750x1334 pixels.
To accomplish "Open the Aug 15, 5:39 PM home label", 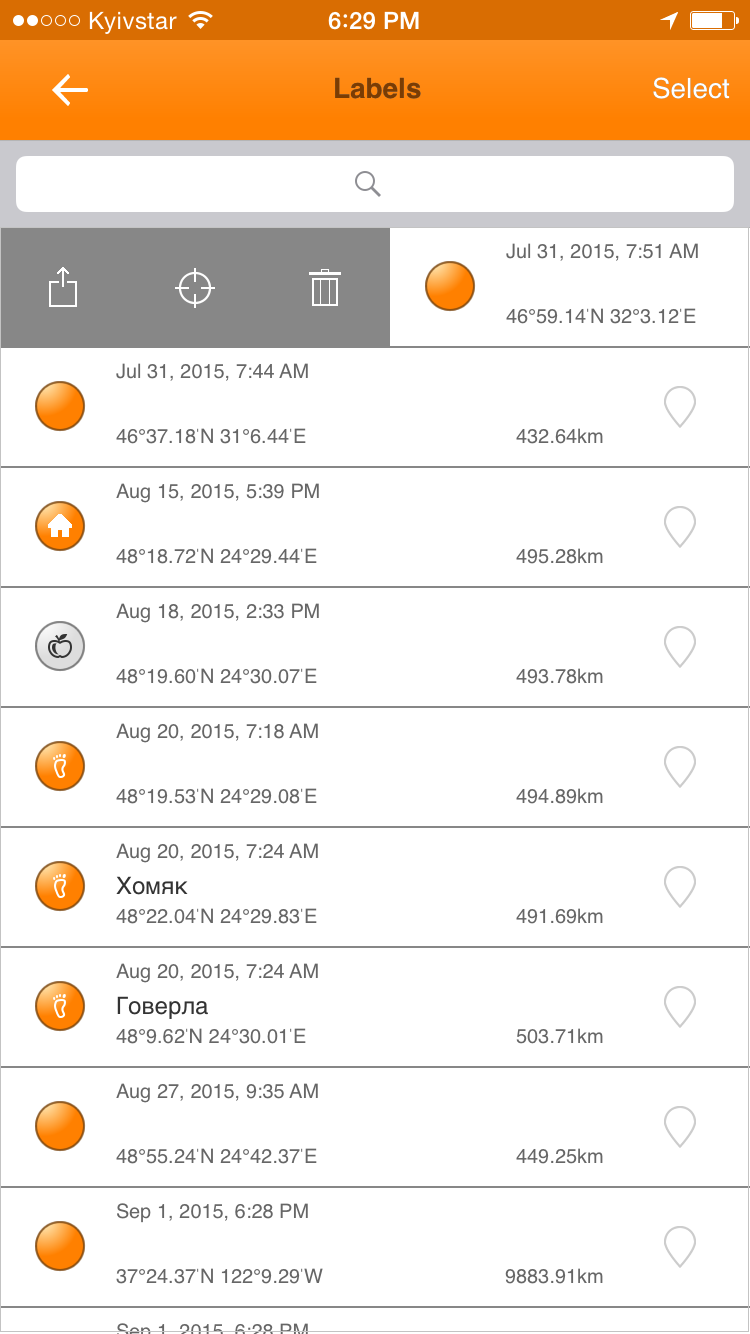I will coord(375,527).
